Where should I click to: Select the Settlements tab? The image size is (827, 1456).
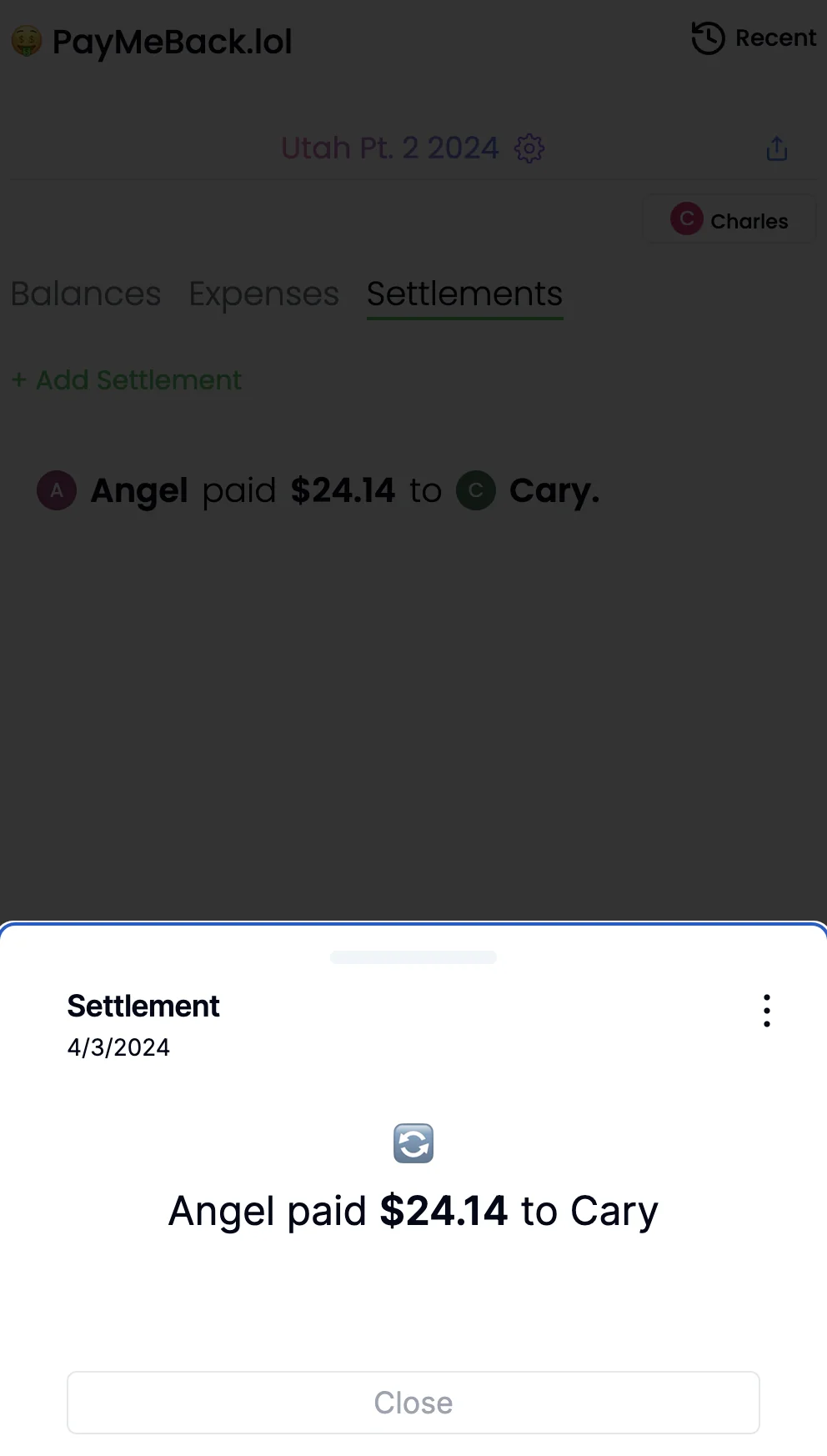point(464,294)
